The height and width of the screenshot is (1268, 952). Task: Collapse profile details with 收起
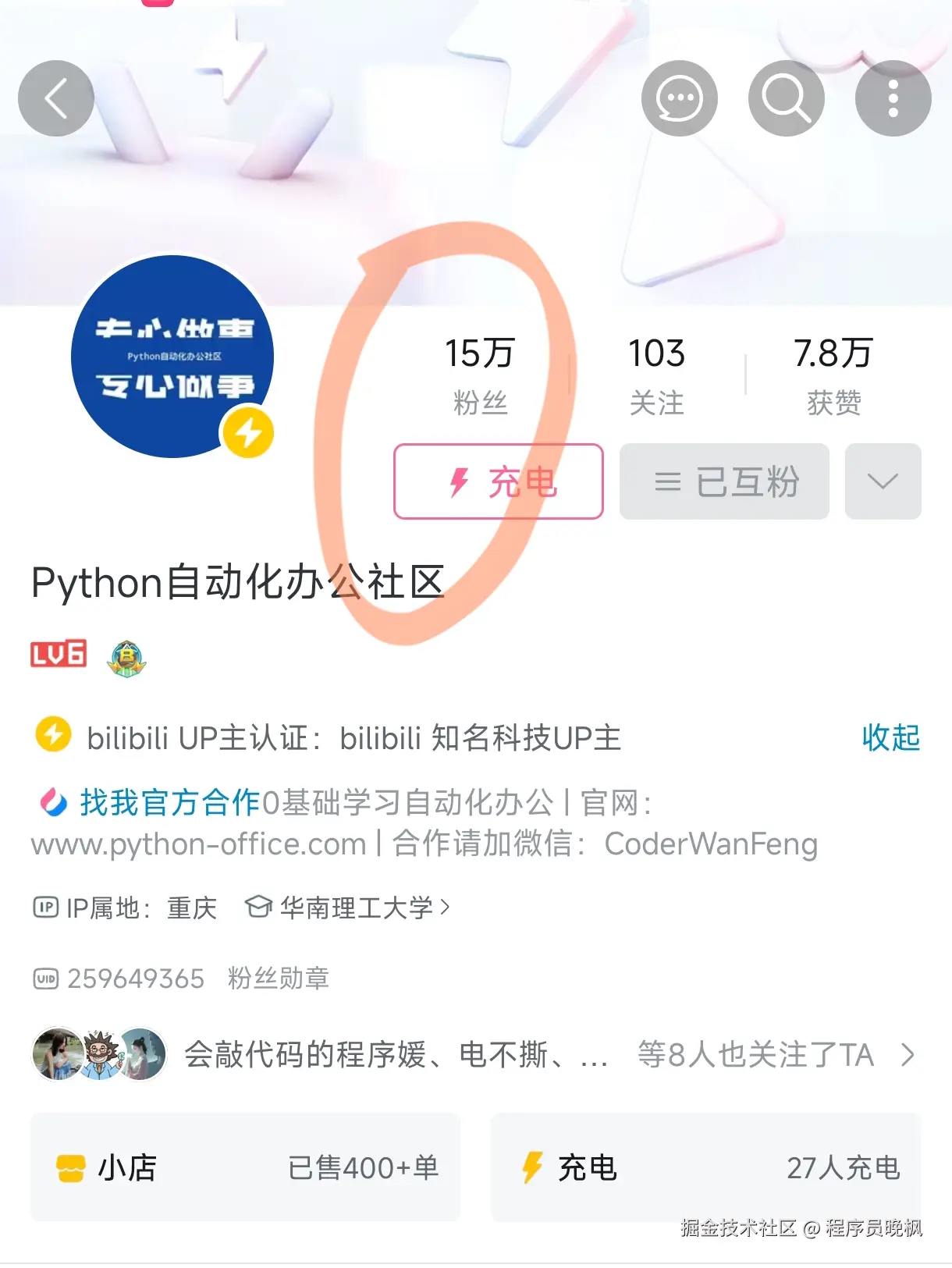(x=890, y=737)
